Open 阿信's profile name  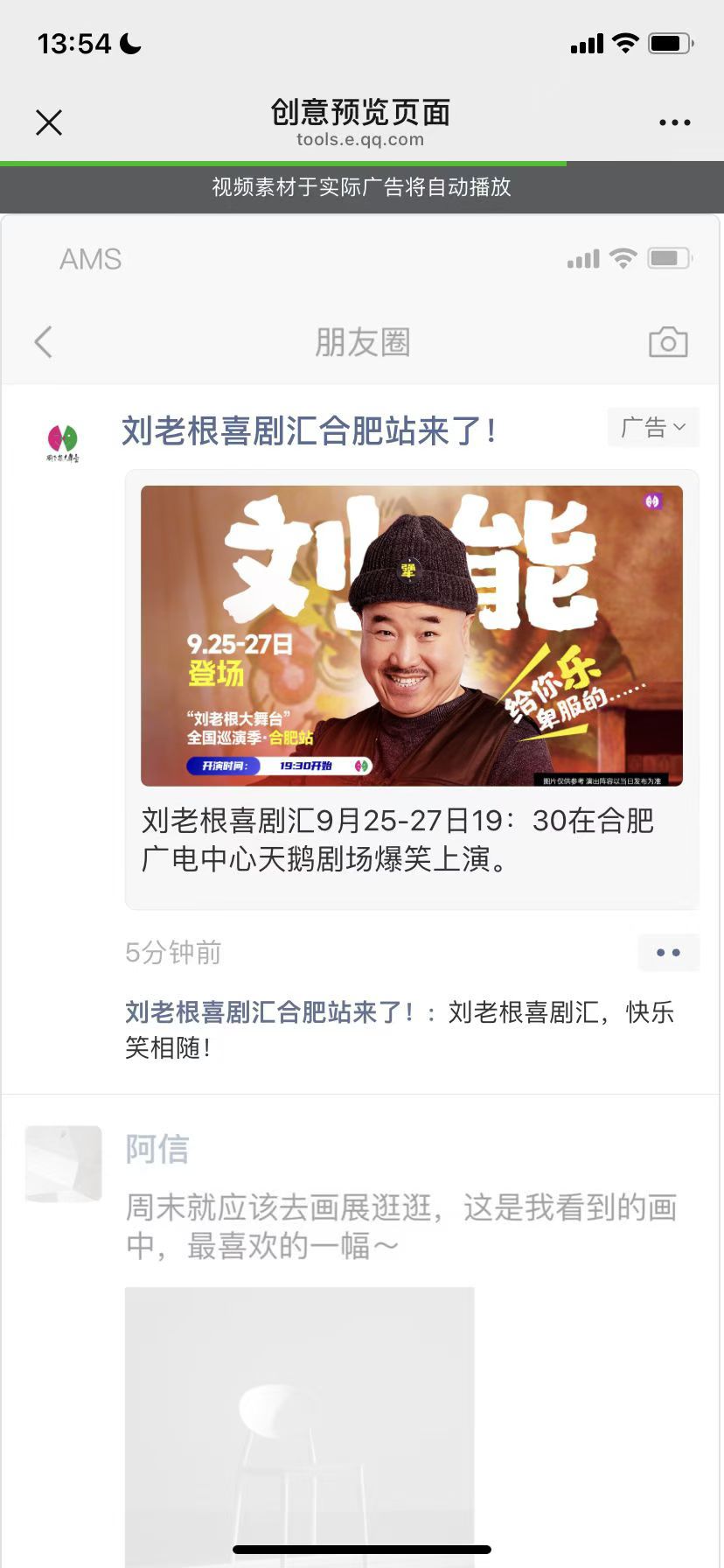coord(157,1149)
